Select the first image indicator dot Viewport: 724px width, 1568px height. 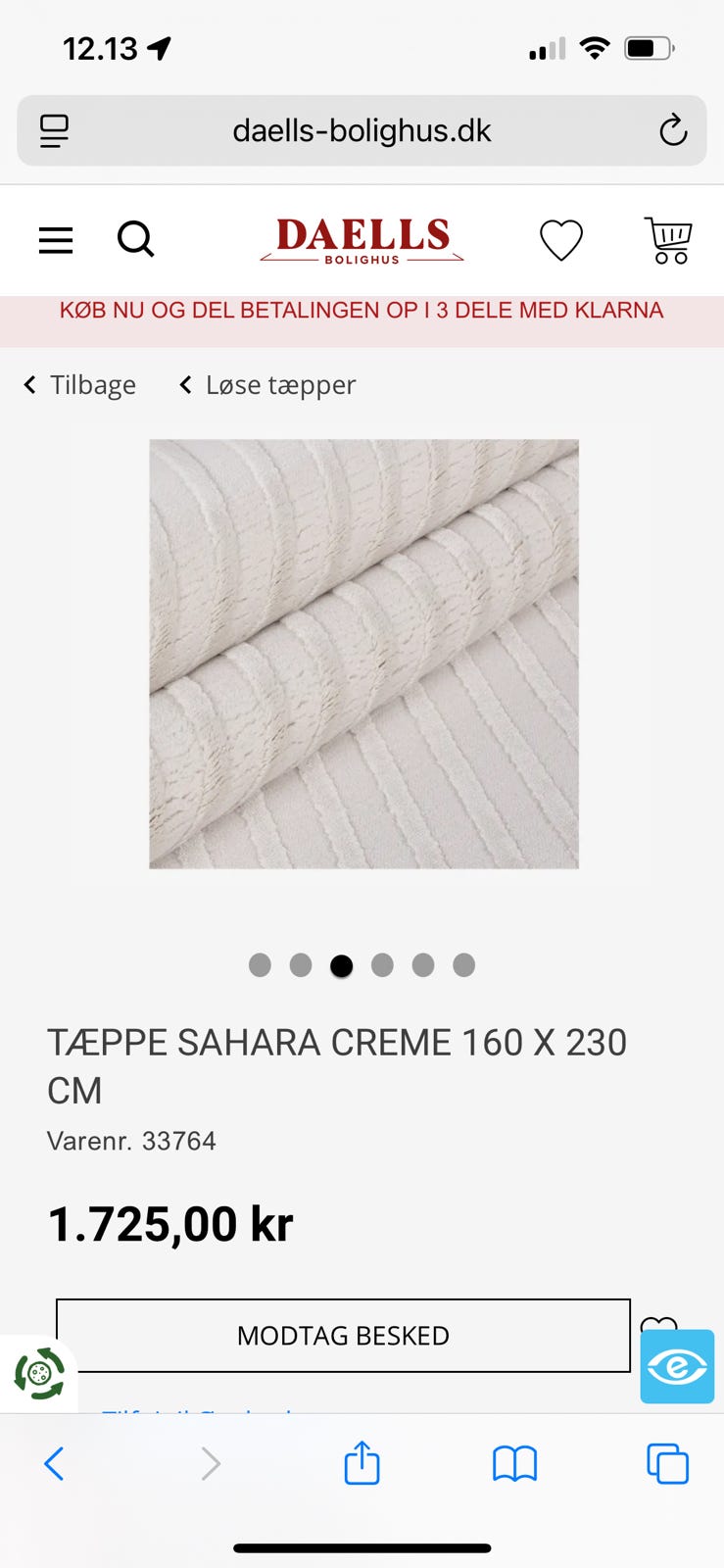click(x=260, y=965)
